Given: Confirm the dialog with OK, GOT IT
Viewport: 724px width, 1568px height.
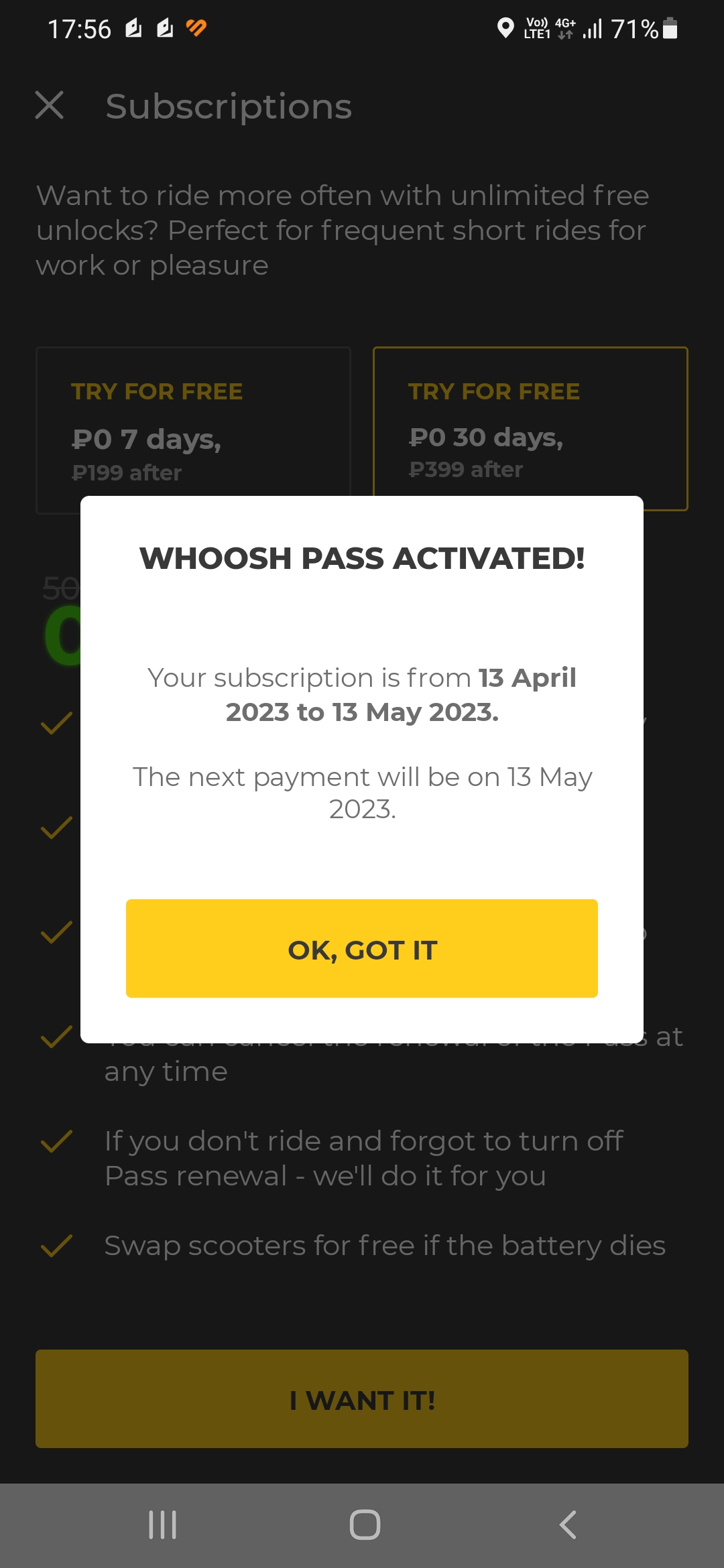Looking at the screenshot, I should click(362, 948).
